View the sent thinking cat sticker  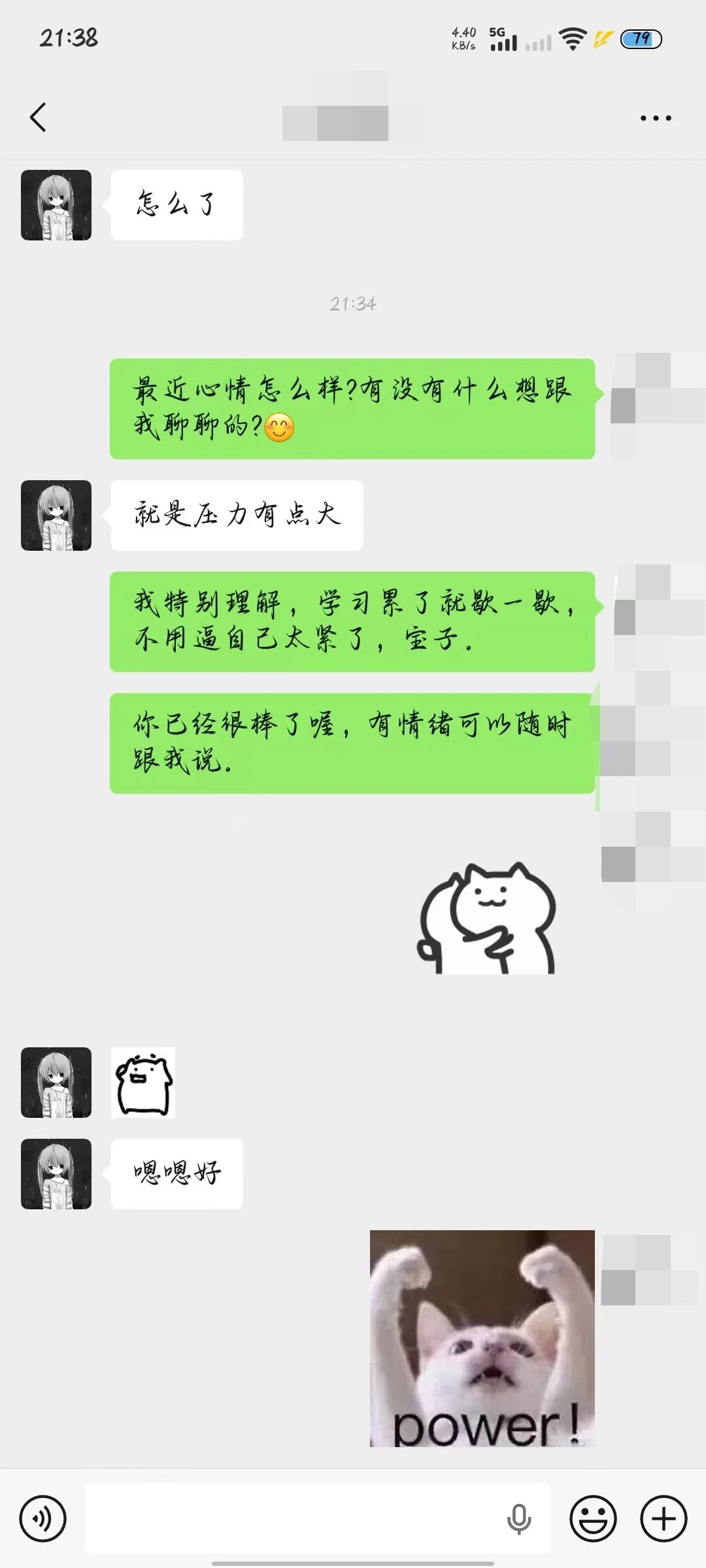pyautogui.click(x=487, y=919)
